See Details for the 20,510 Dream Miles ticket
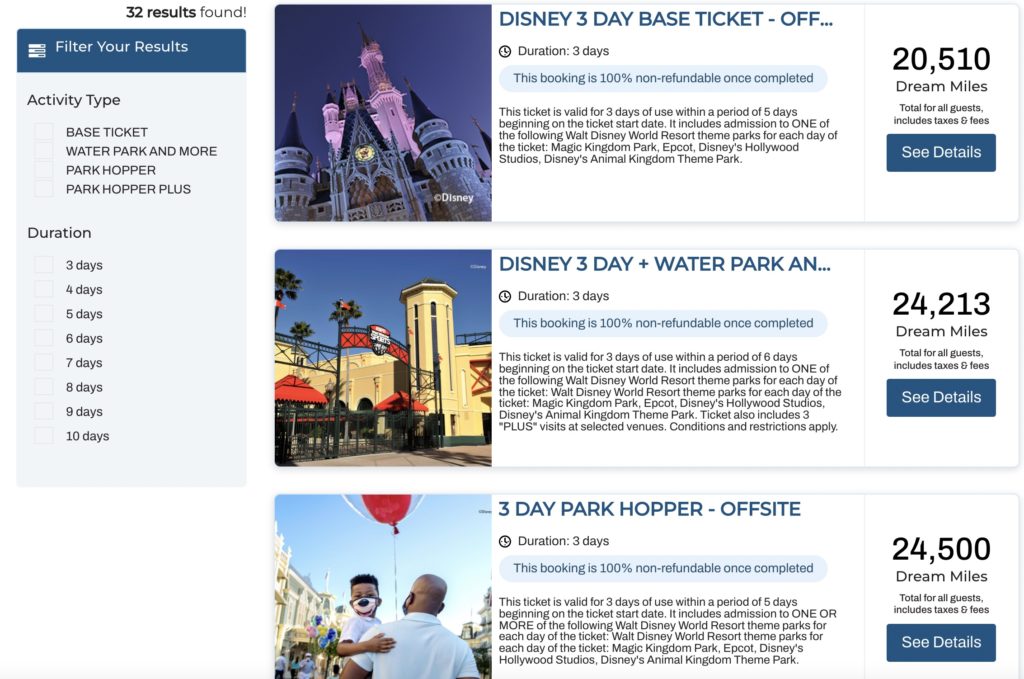The image size is (1024, 679). click(x=941, y=152)
